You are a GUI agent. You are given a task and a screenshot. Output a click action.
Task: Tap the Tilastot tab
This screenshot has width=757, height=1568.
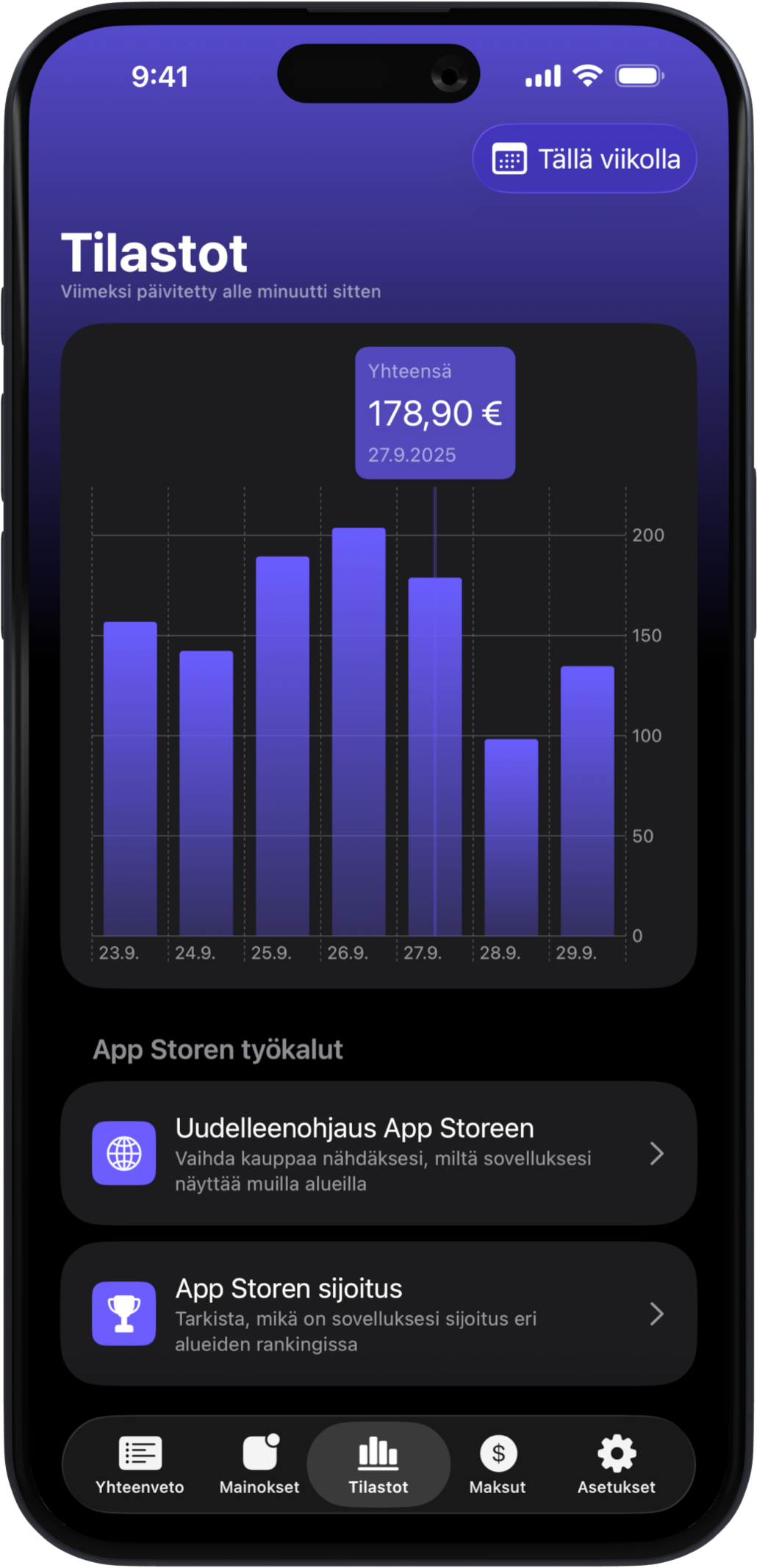378,1465
